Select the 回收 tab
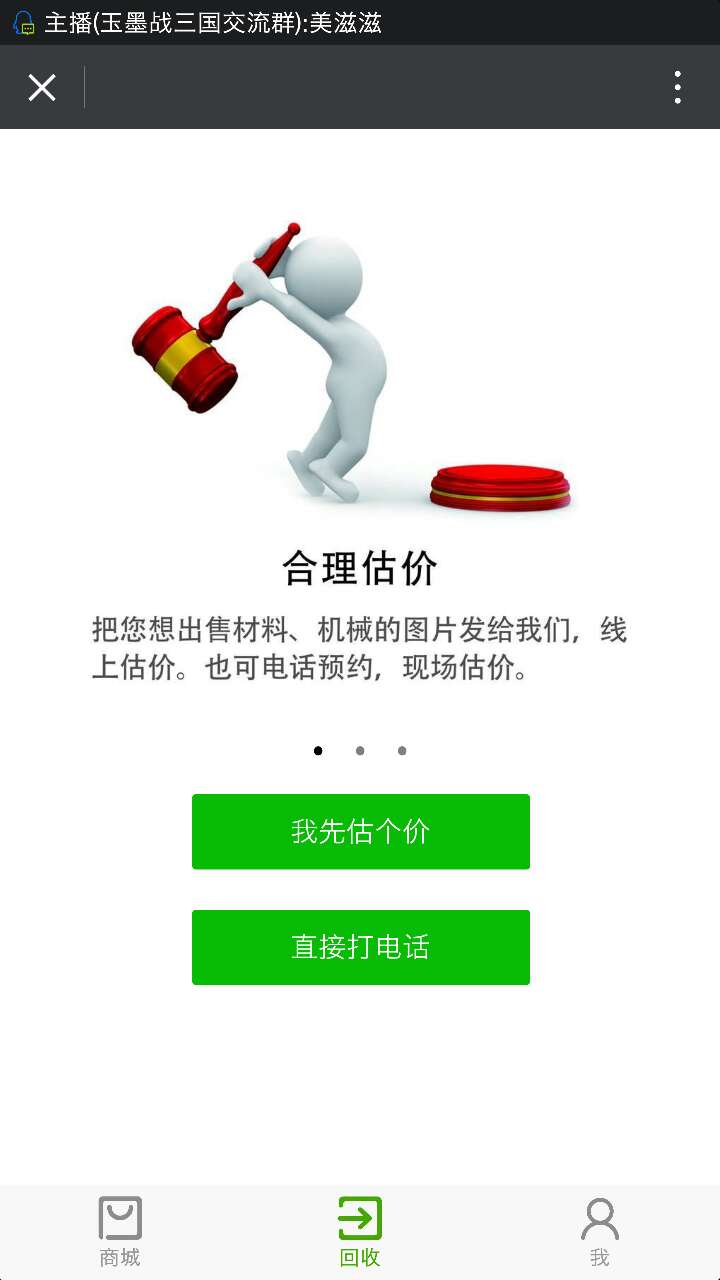This screenshot has width=720, height=1280. tap(360, 1232)
